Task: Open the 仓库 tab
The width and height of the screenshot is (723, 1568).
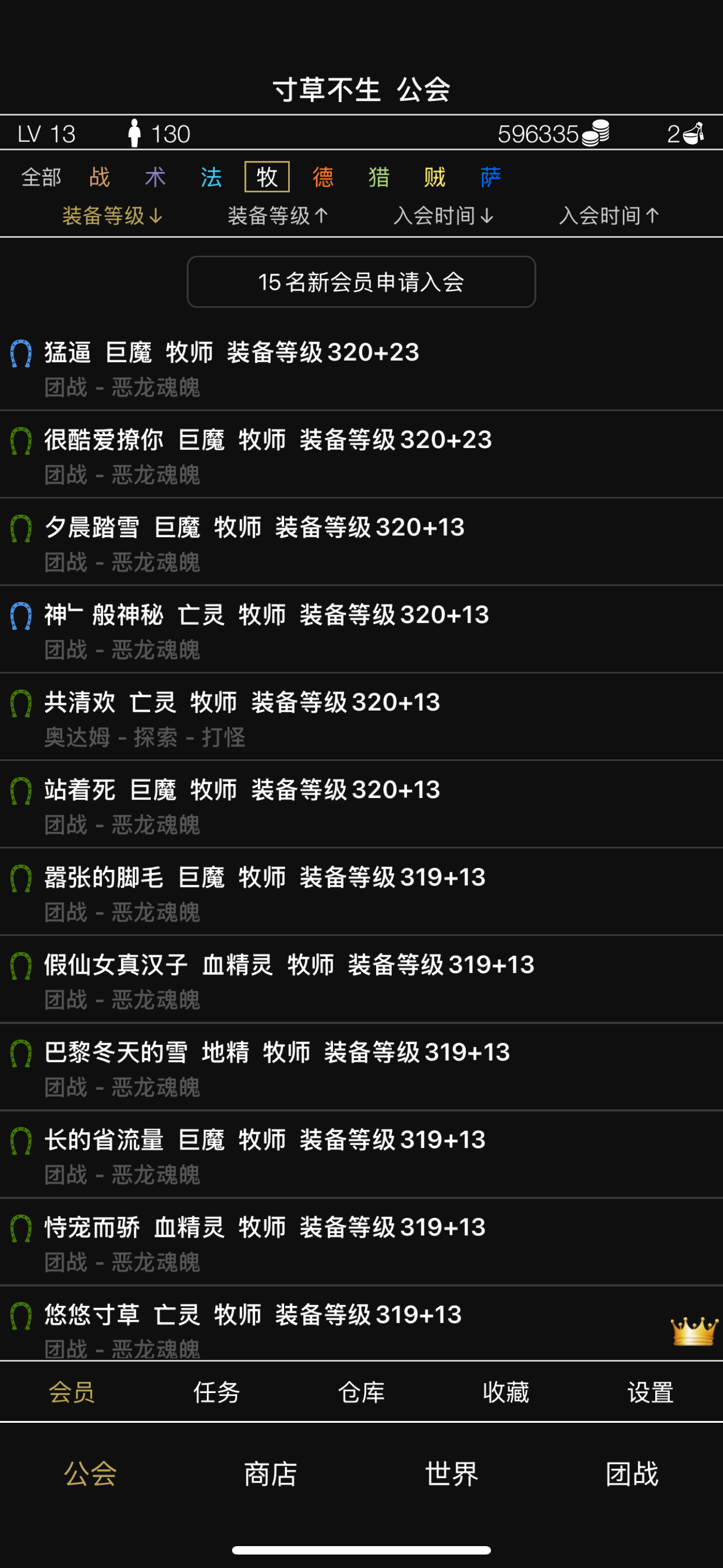Action: click(x=361, y=1392)
